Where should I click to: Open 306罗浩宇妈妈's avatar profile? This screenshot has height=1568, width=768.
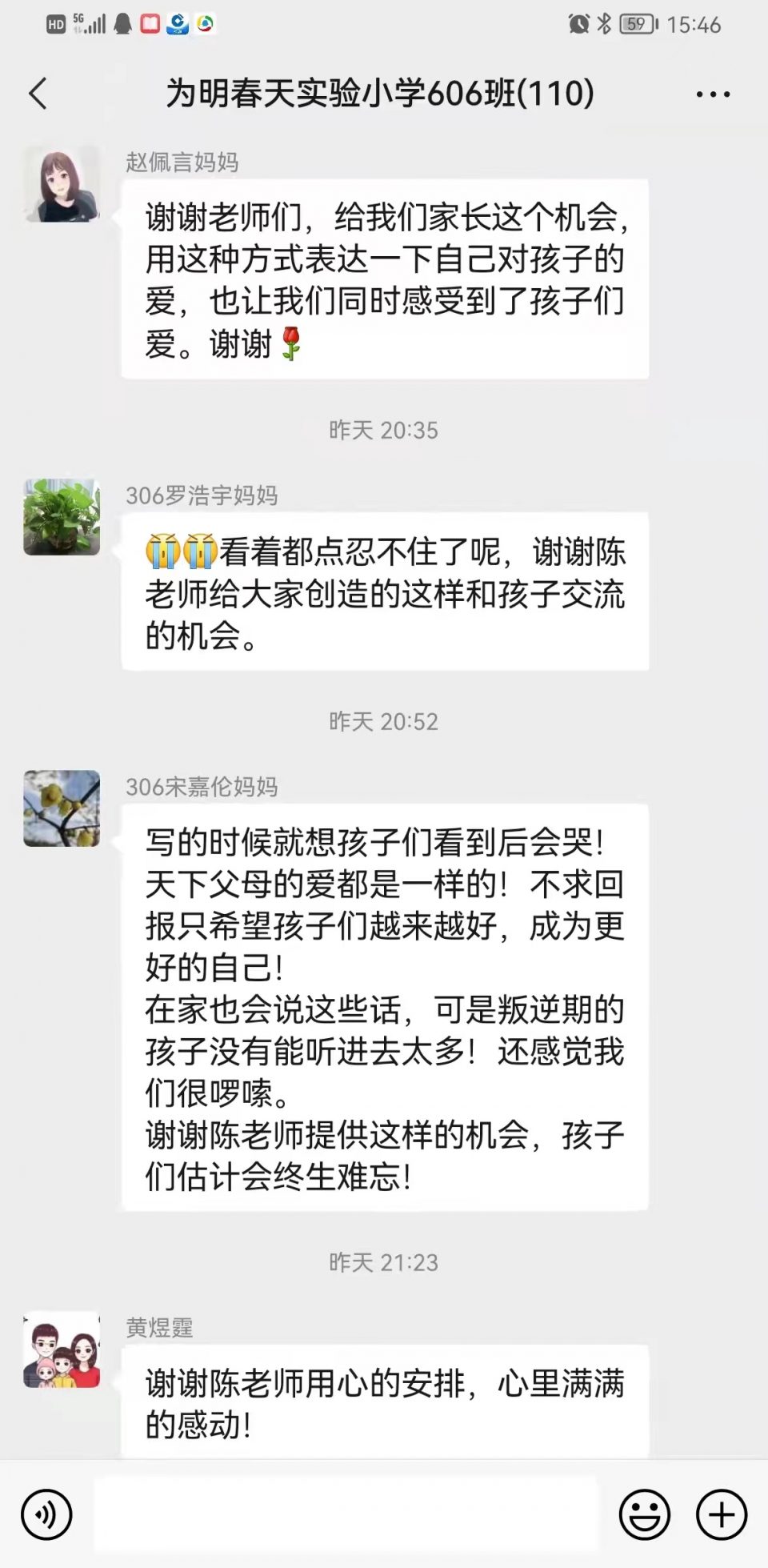62,517
